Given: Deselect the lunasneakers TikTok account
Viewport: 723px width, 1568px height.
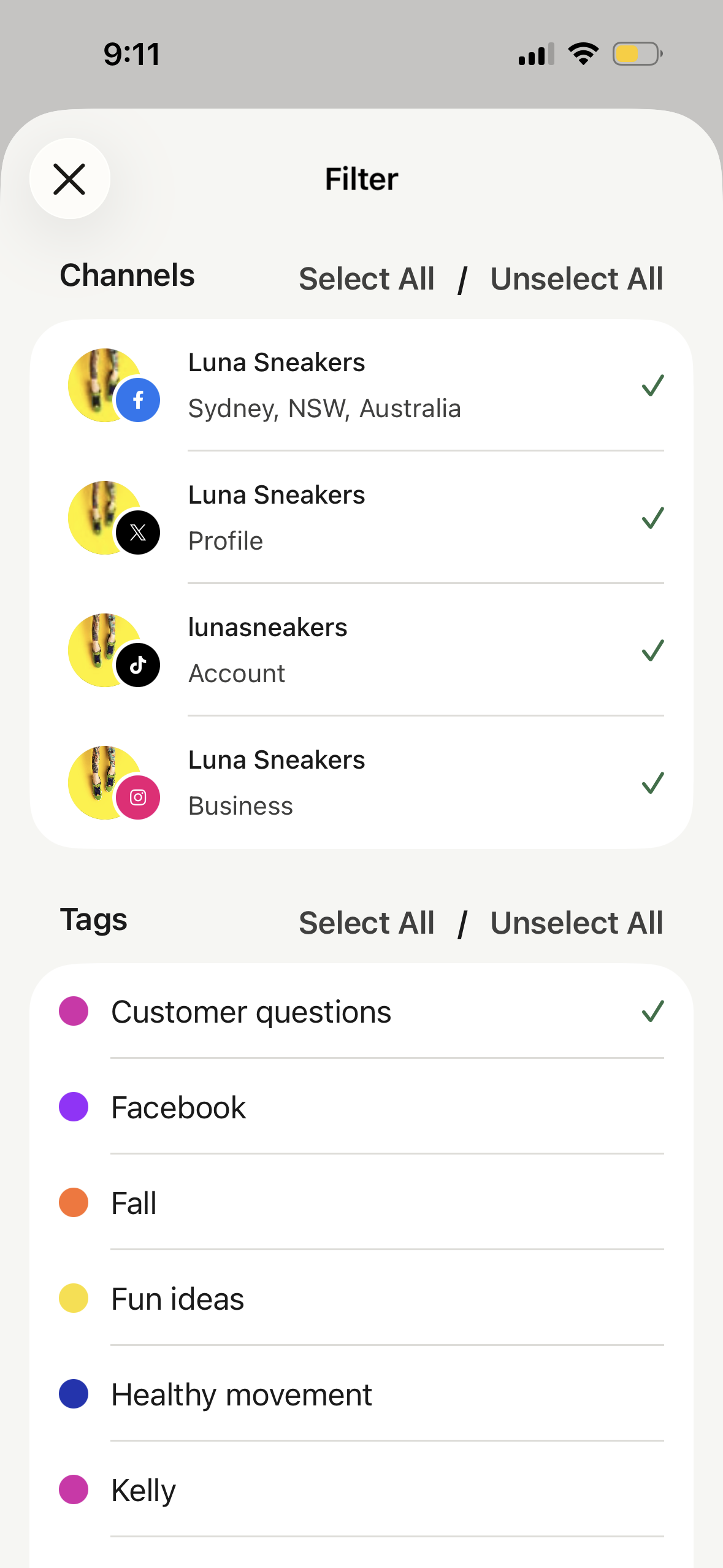Looking at the screenshot, I should click(x=362, y=650).
